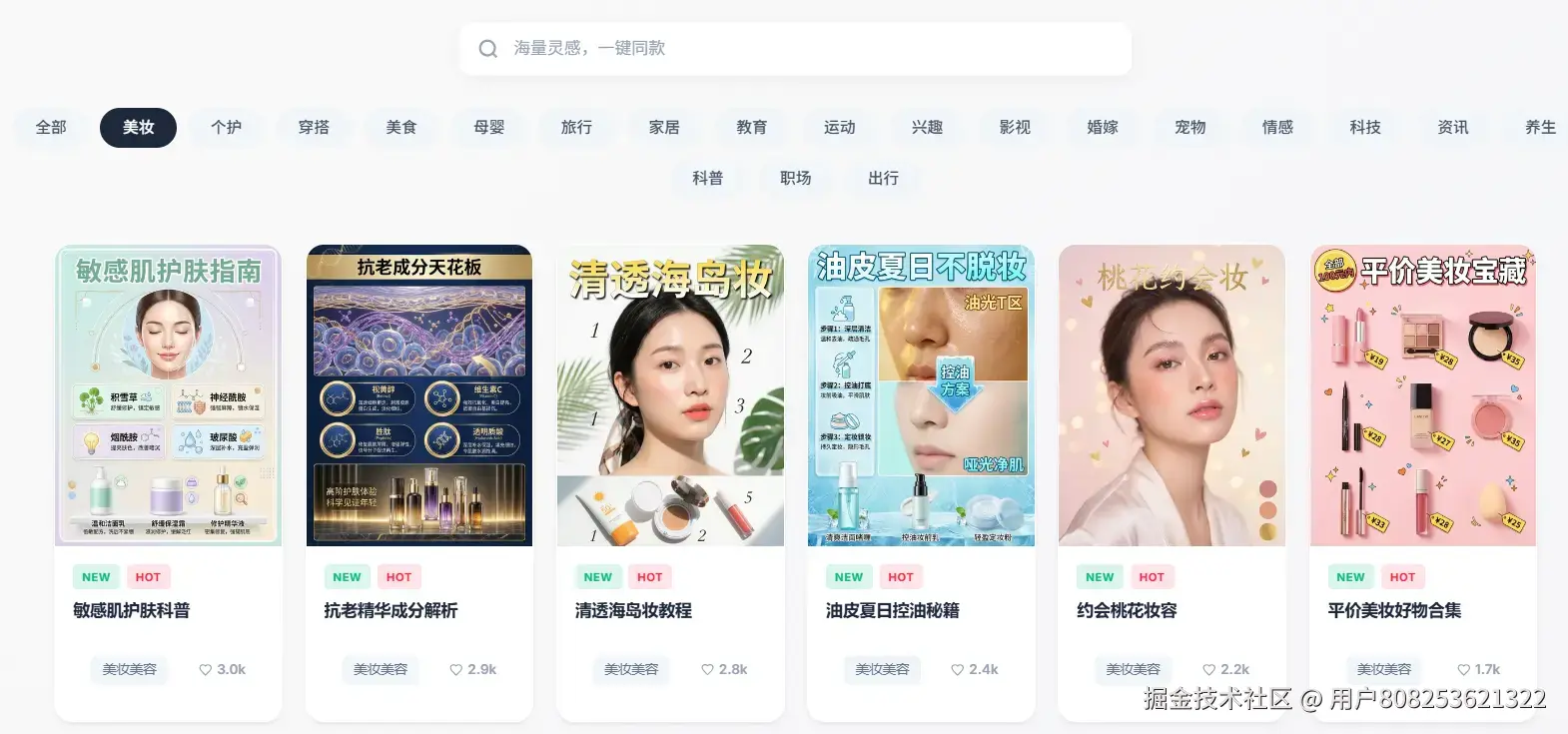Image resolution: width=1568 pixels, height=734 pixels.
Task: Like the 清透海岛妆教程 card
Action: pyautogui.click(x=724, y=670)
